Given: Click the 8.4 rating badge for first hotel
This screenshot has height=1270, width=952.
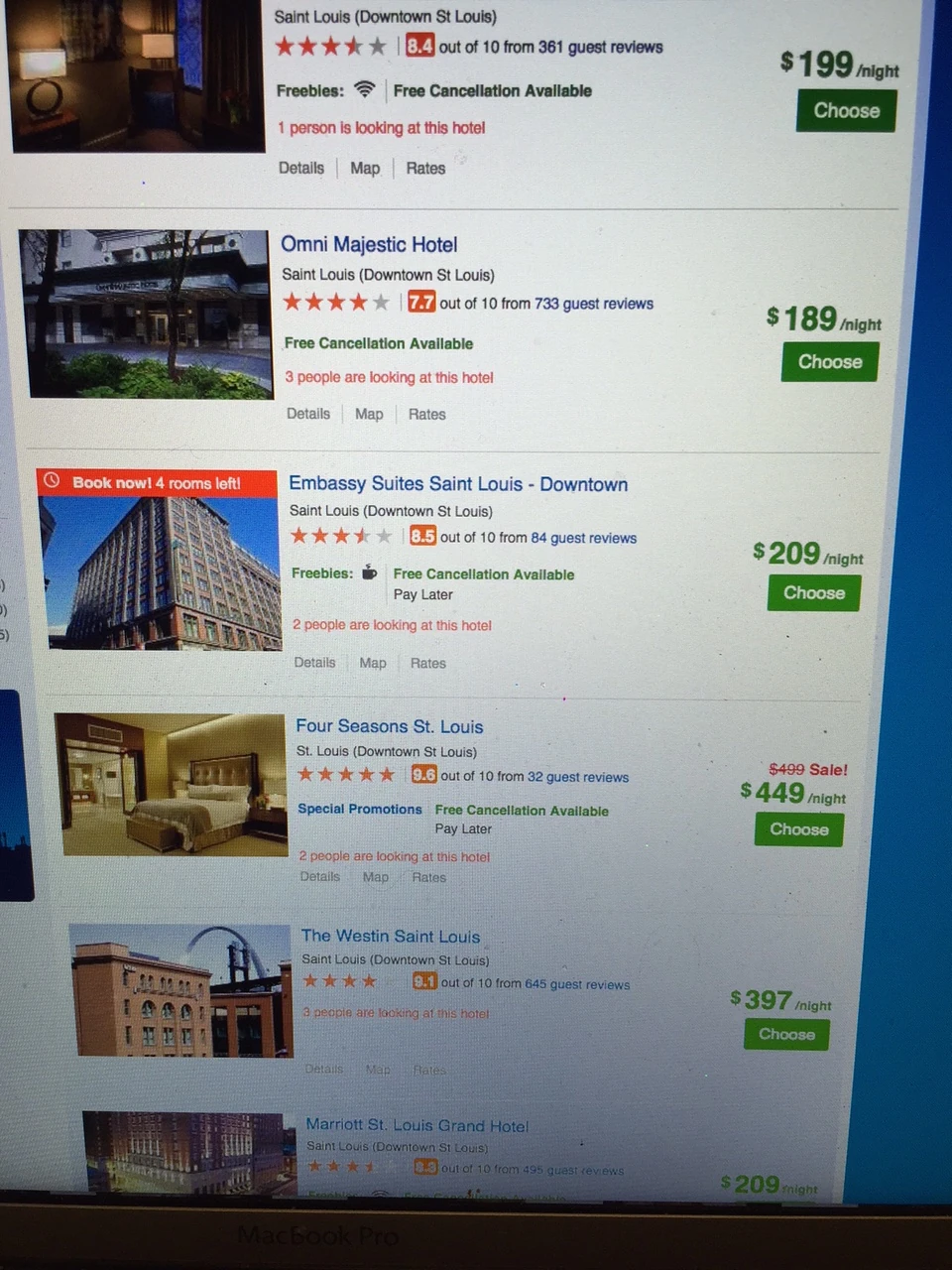Looking at the screenshot, I should 419,47.
